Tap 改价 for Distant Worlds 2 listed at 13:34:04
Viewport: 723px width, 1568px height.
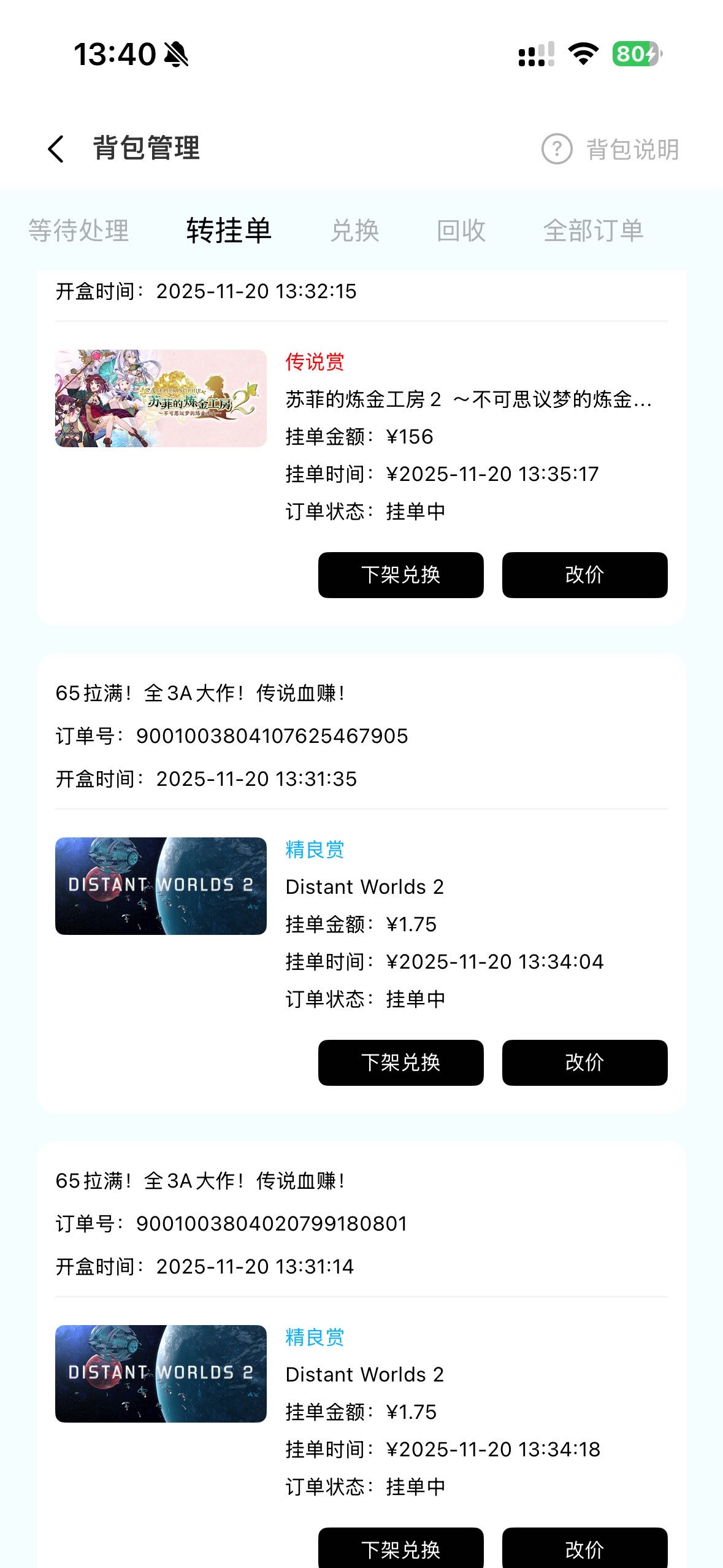(584, 1063)
